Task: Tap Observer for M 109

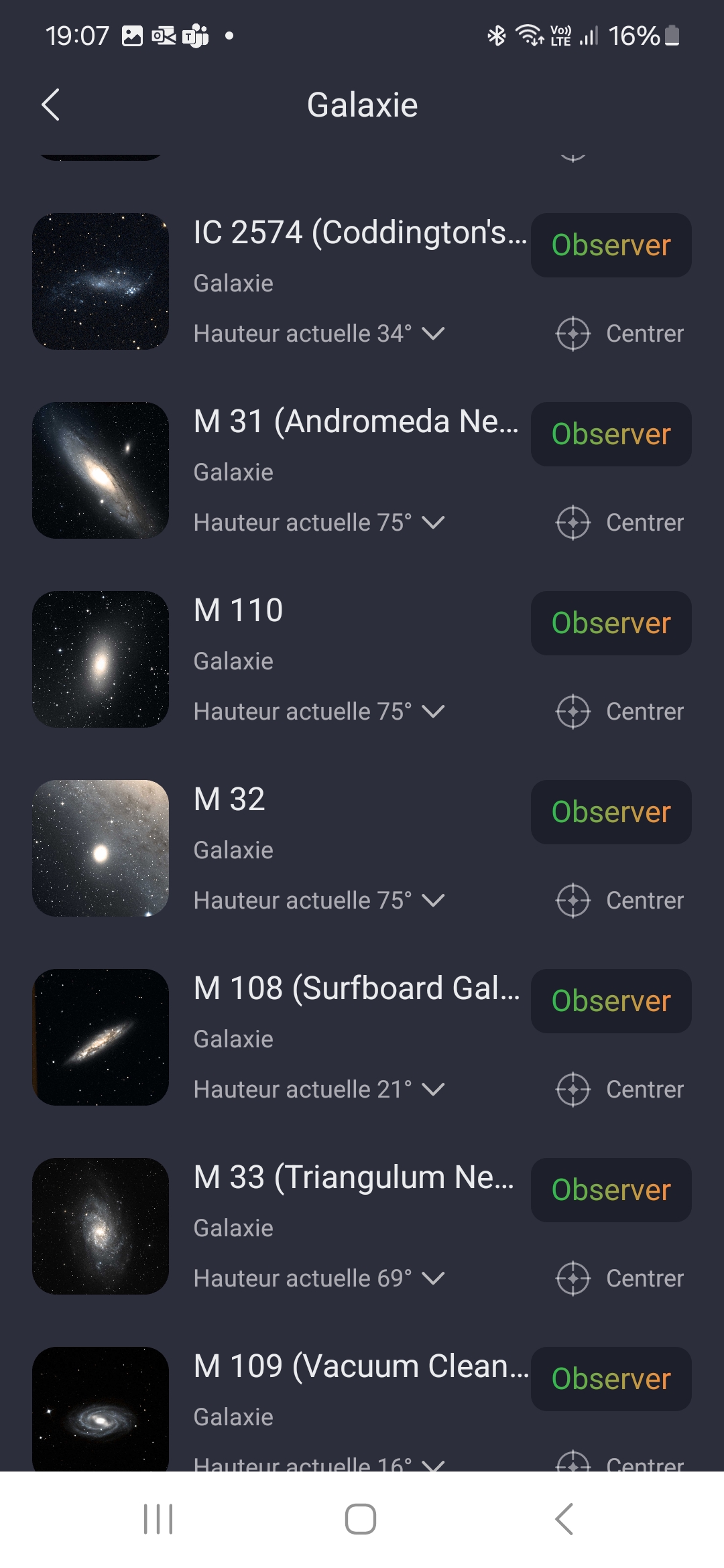Action: coord(611,1379)
